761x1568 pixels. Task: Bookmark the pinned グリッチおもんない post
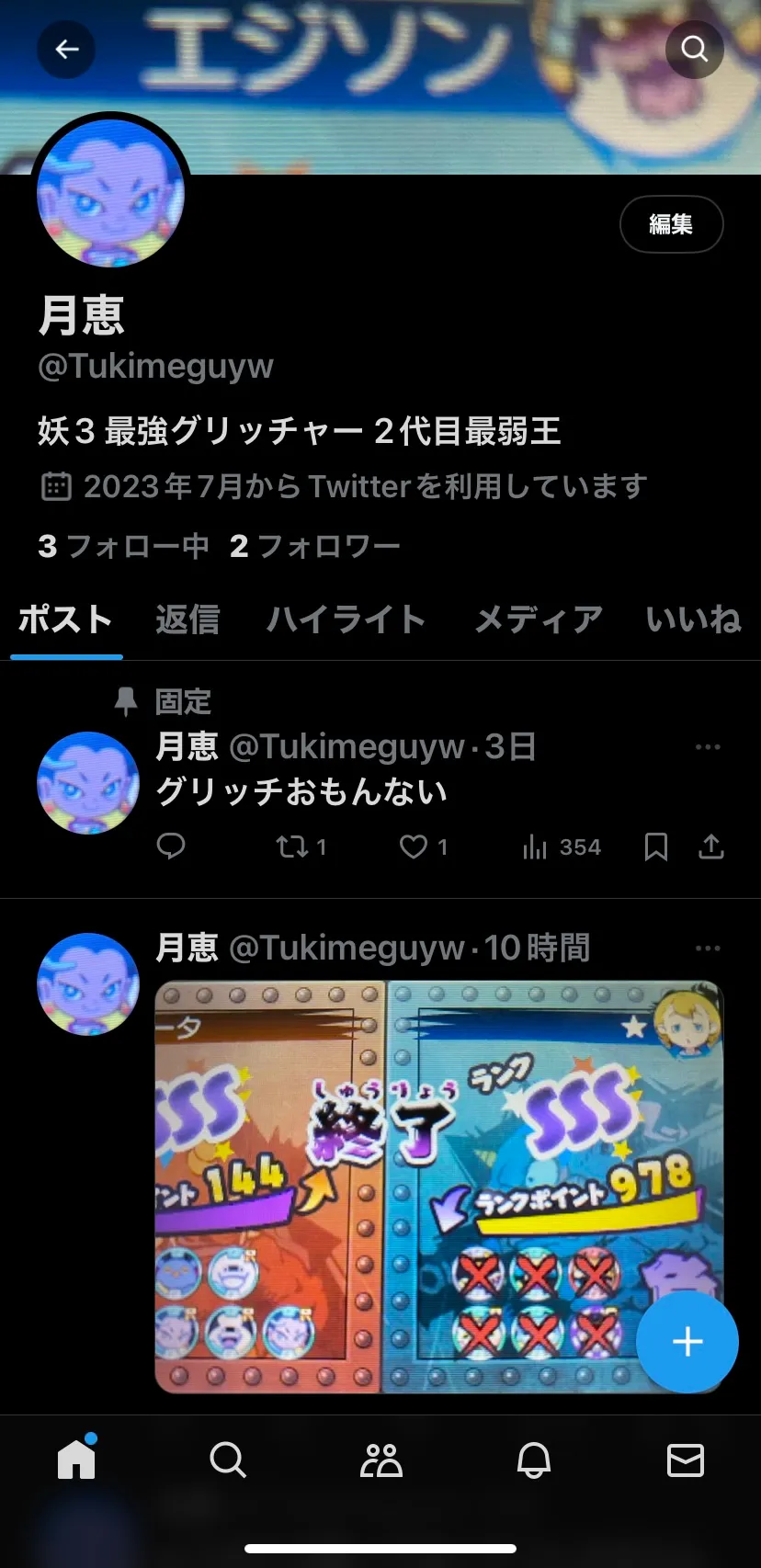(x=656, y=846)
